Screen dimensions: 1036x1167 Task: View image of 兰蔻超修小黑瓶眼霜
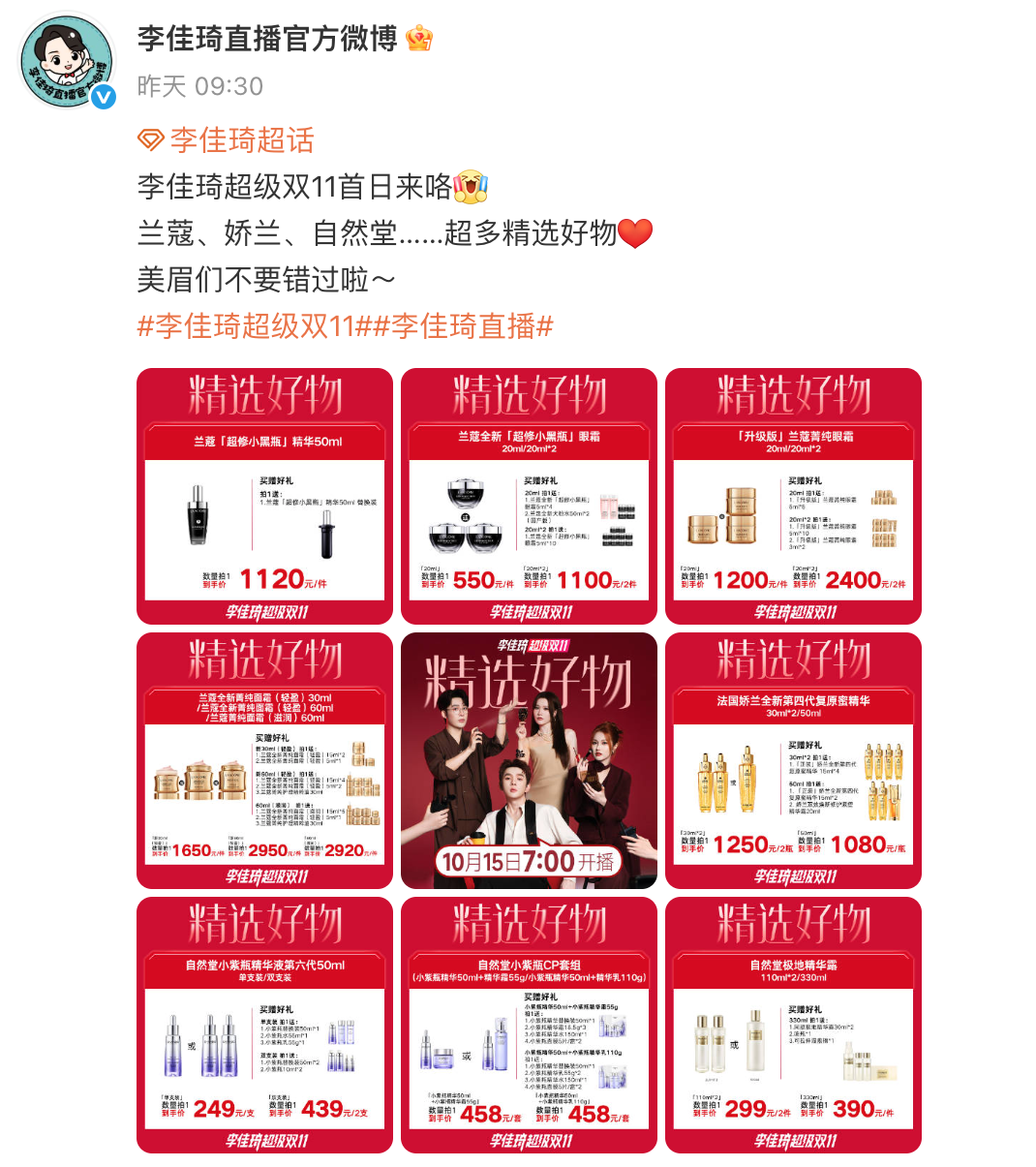(x=529, y=496)
